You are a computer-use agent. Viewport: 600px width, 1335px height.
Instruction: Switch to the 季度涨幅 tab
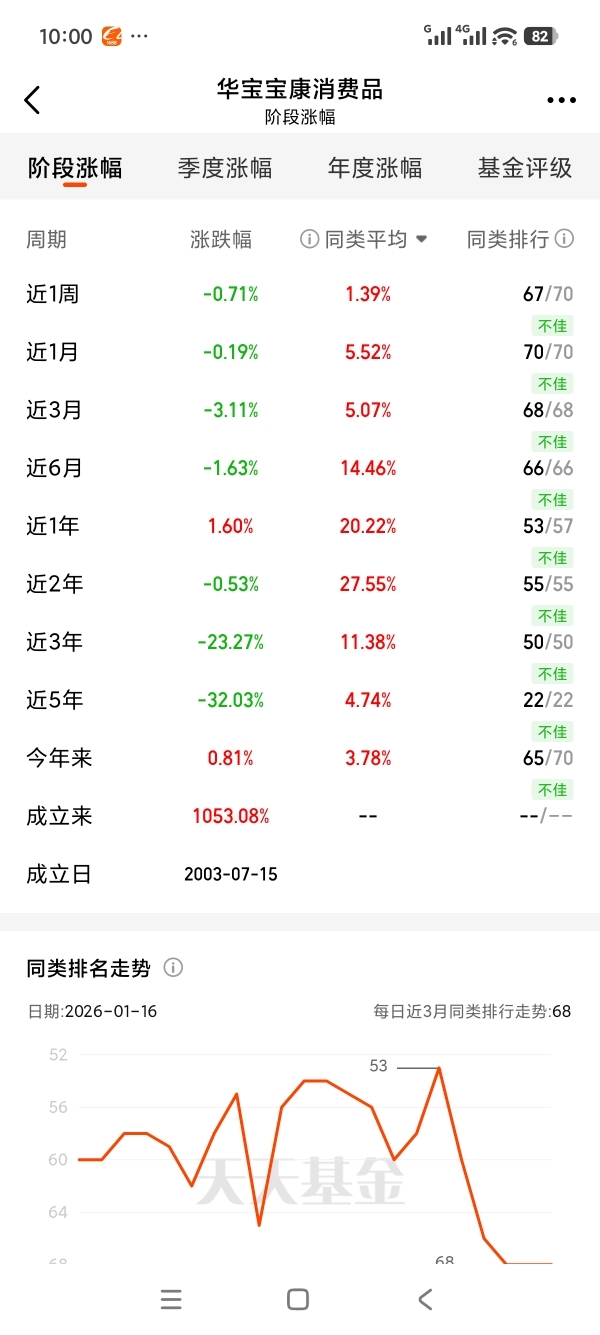[225, 168]
